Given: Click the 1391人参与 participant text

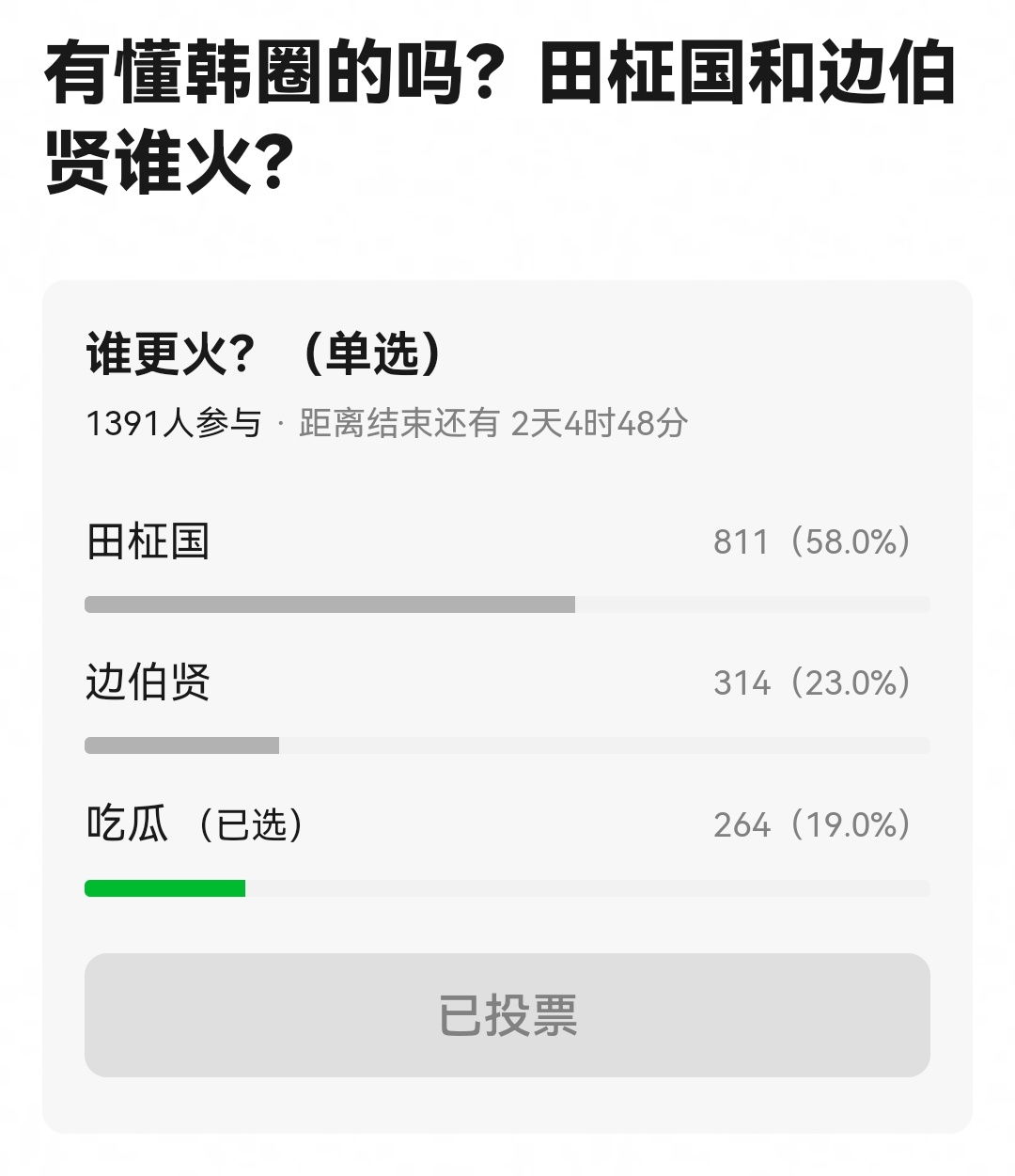Looking at the screenshot, I should coord(174,425).
